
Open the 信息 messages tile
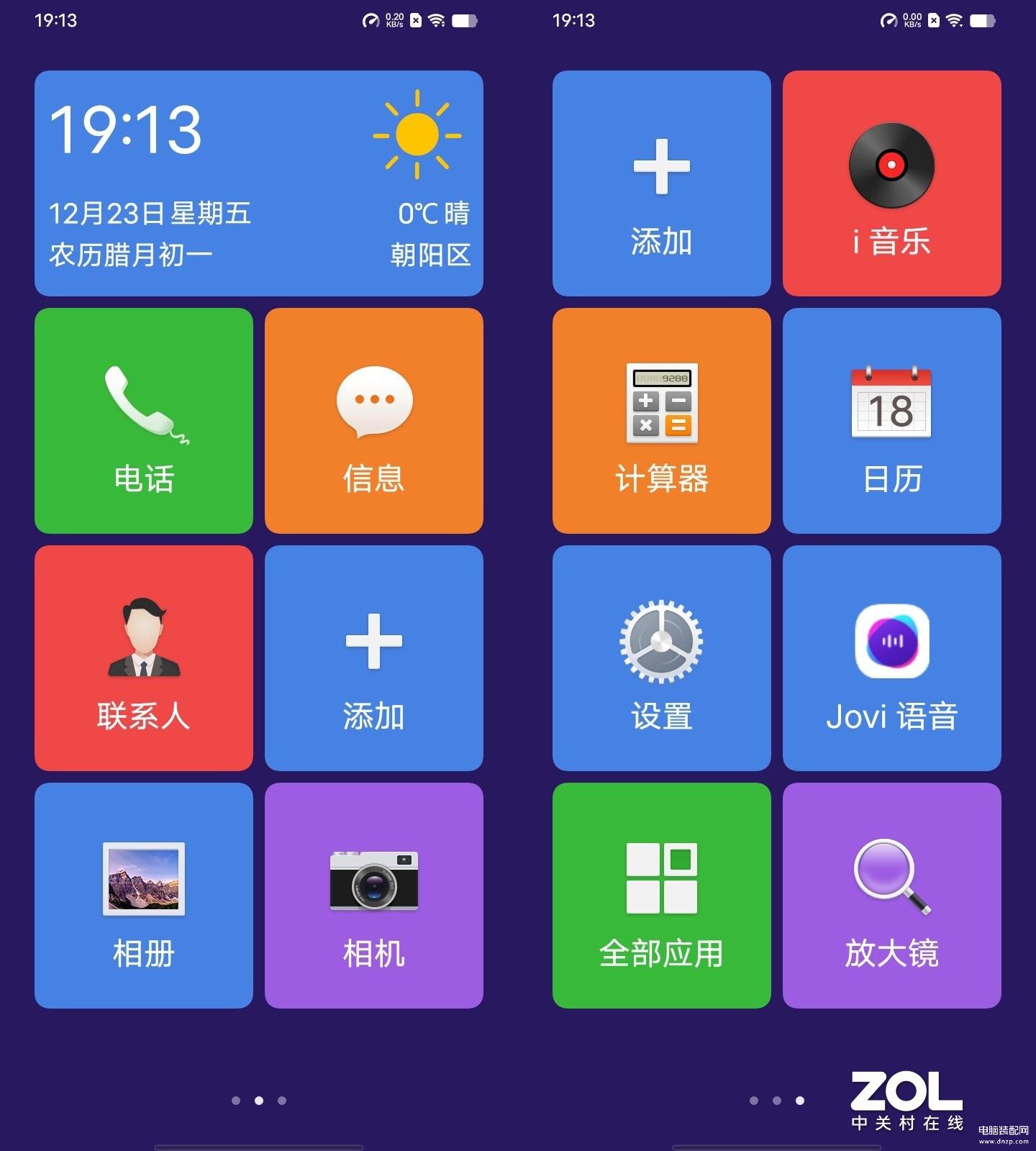374,421
